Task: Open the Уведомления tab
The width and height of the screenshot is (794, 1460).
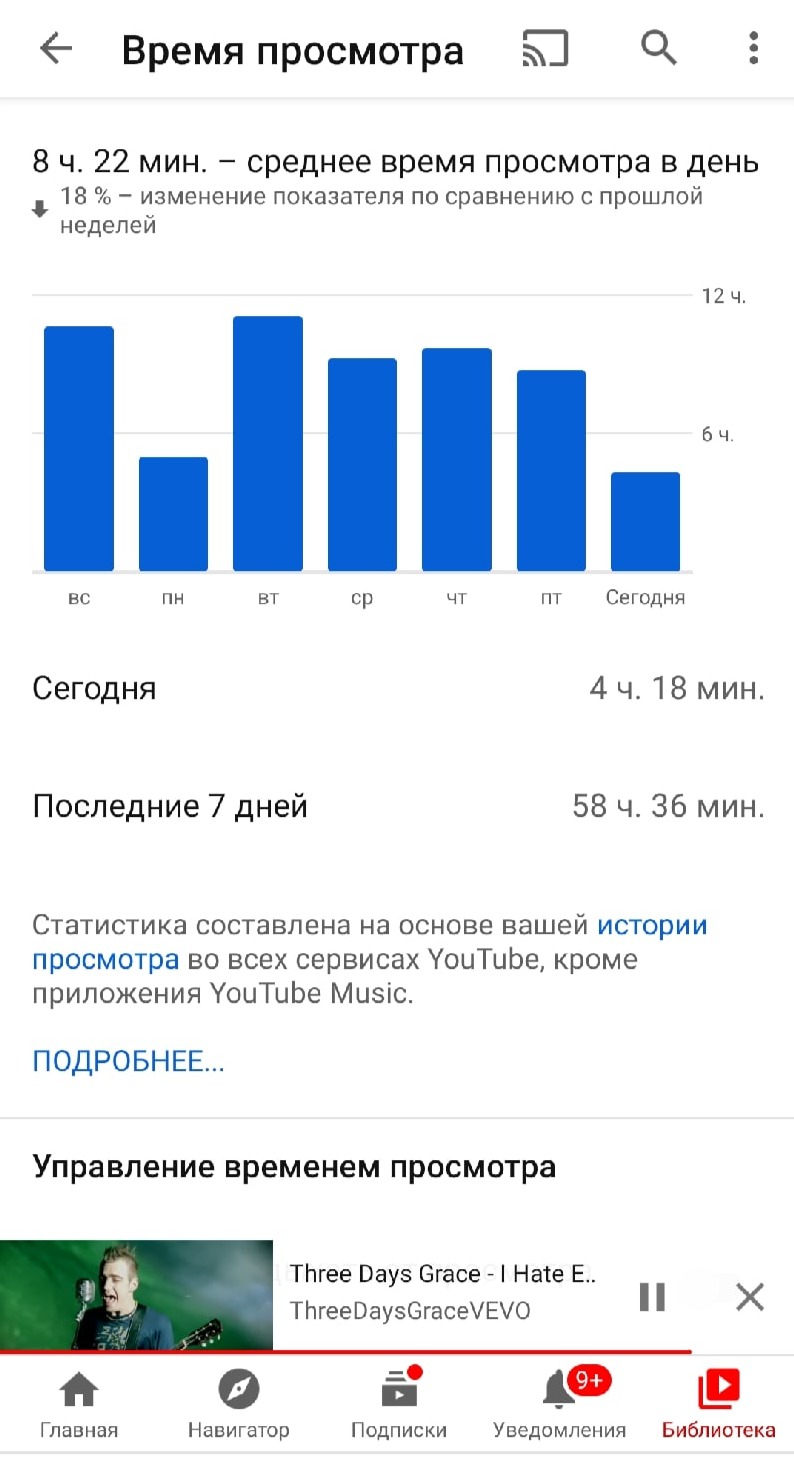Action: (x=559, y=1405)
